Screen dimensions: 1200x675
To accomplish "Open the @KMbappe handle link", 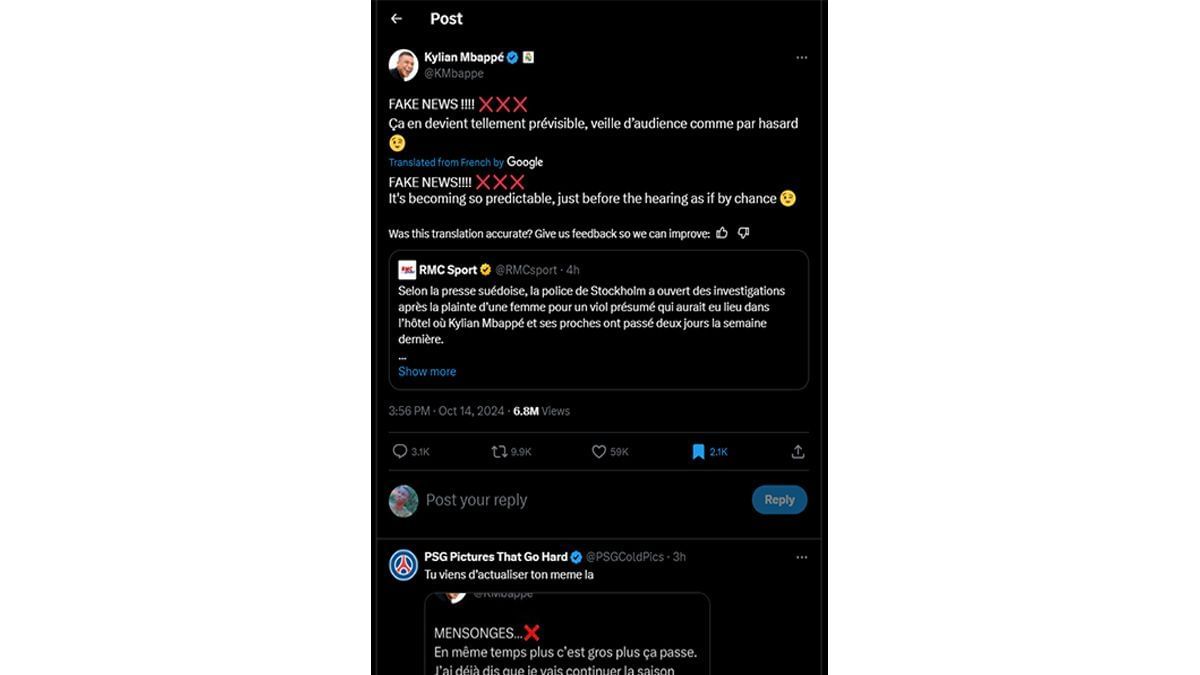I will click(x=454, y=73).
